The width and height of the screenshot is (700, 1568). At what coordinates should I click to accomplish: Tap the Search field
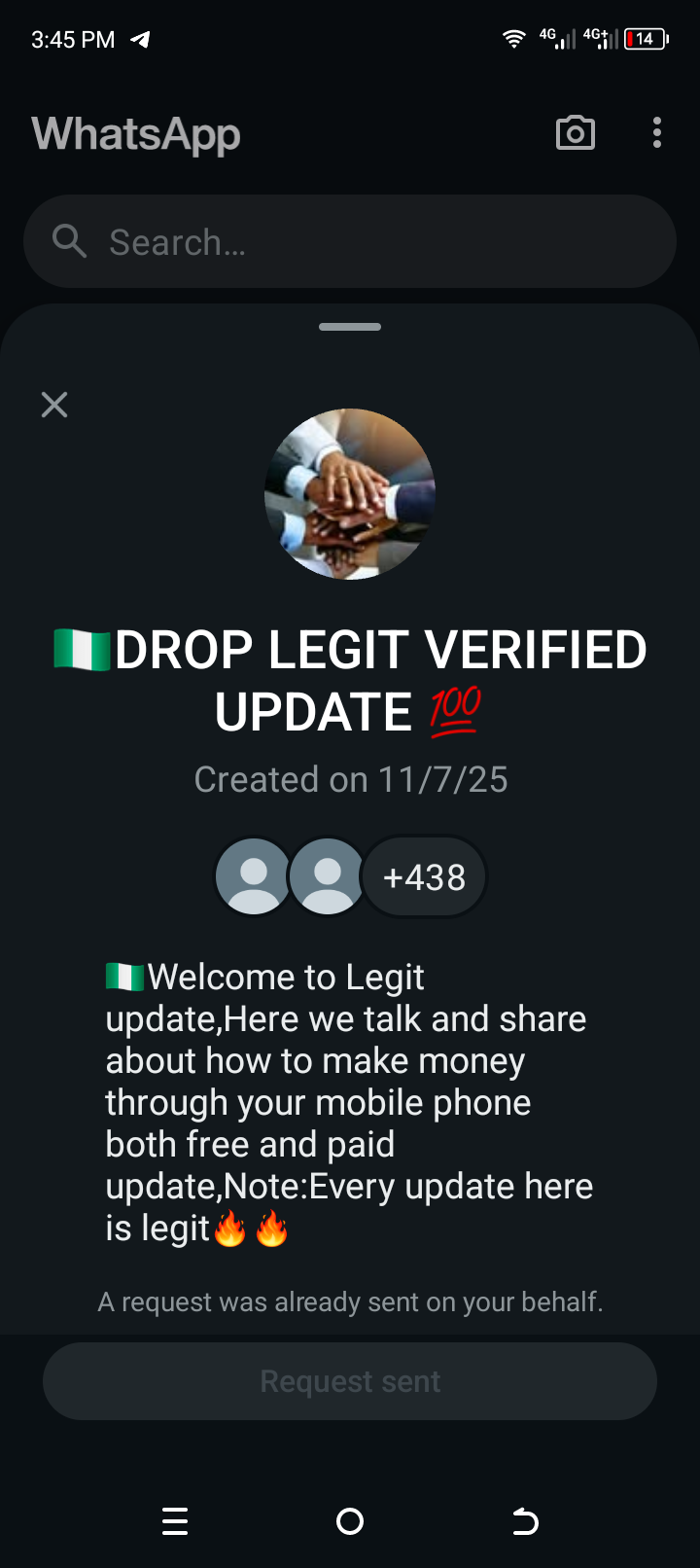(350, 241)
